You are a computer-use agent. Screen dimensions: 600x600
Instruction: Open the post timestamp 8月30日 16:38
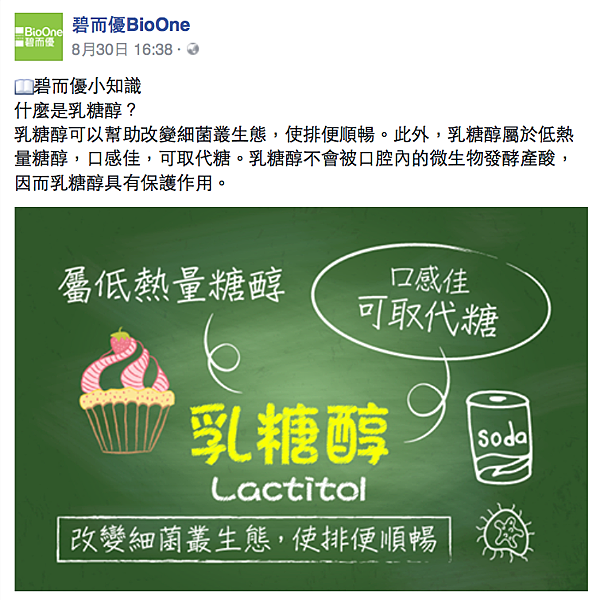click(122, 49)
